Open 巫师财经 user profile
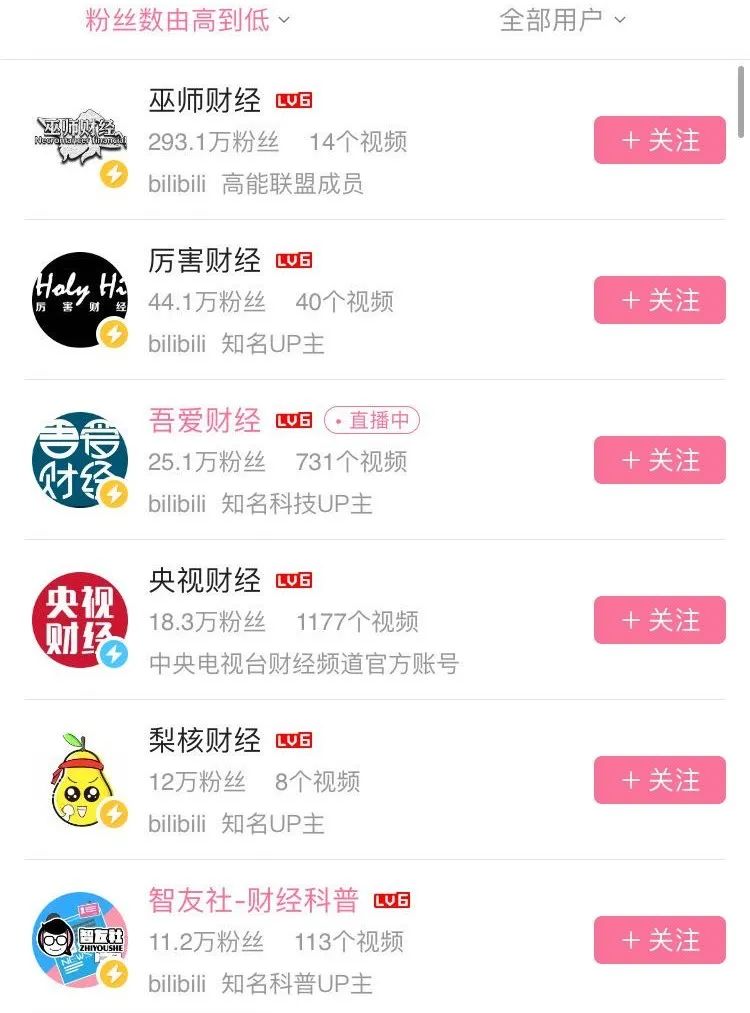750x1013 pixels. [205, 100]
